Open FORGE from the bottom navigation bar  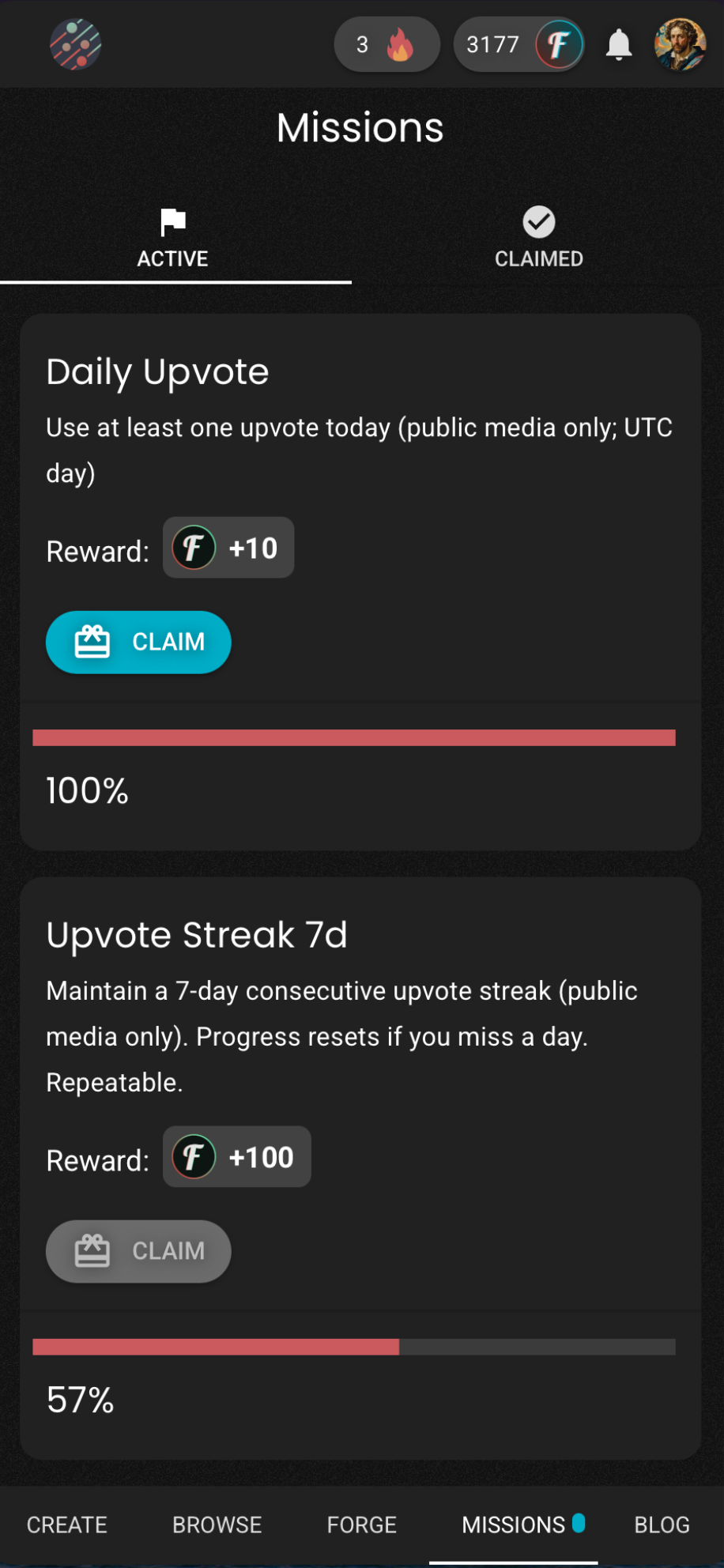pyautogui.click(x=361, y=1525)
